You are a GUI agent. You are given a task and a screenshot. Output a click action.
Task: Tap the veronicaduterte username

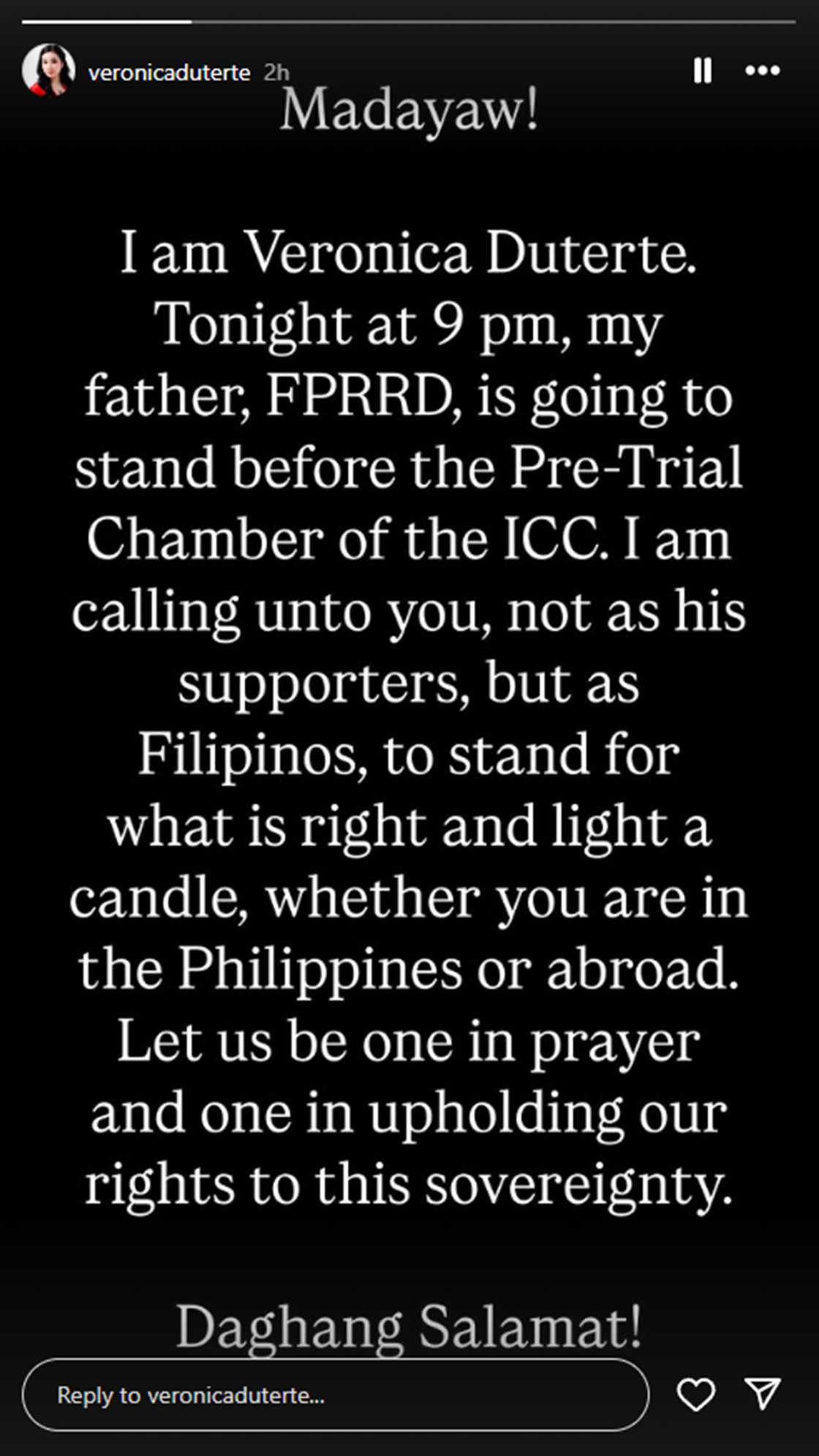pyautogui.click(x=169, y=72)
